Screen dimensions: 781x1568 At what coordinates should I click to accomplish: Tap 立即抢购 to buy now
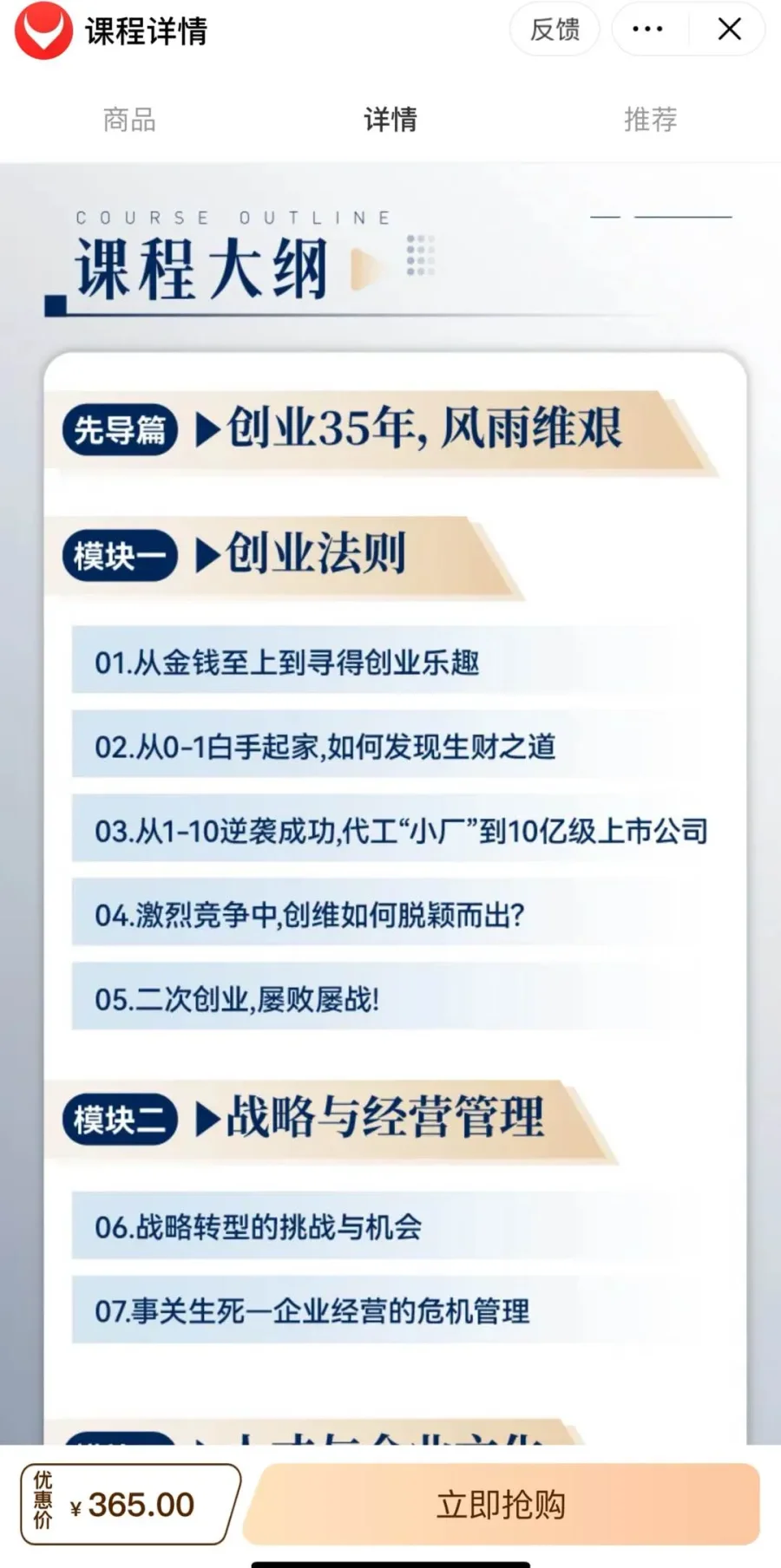coord(501,1504)
